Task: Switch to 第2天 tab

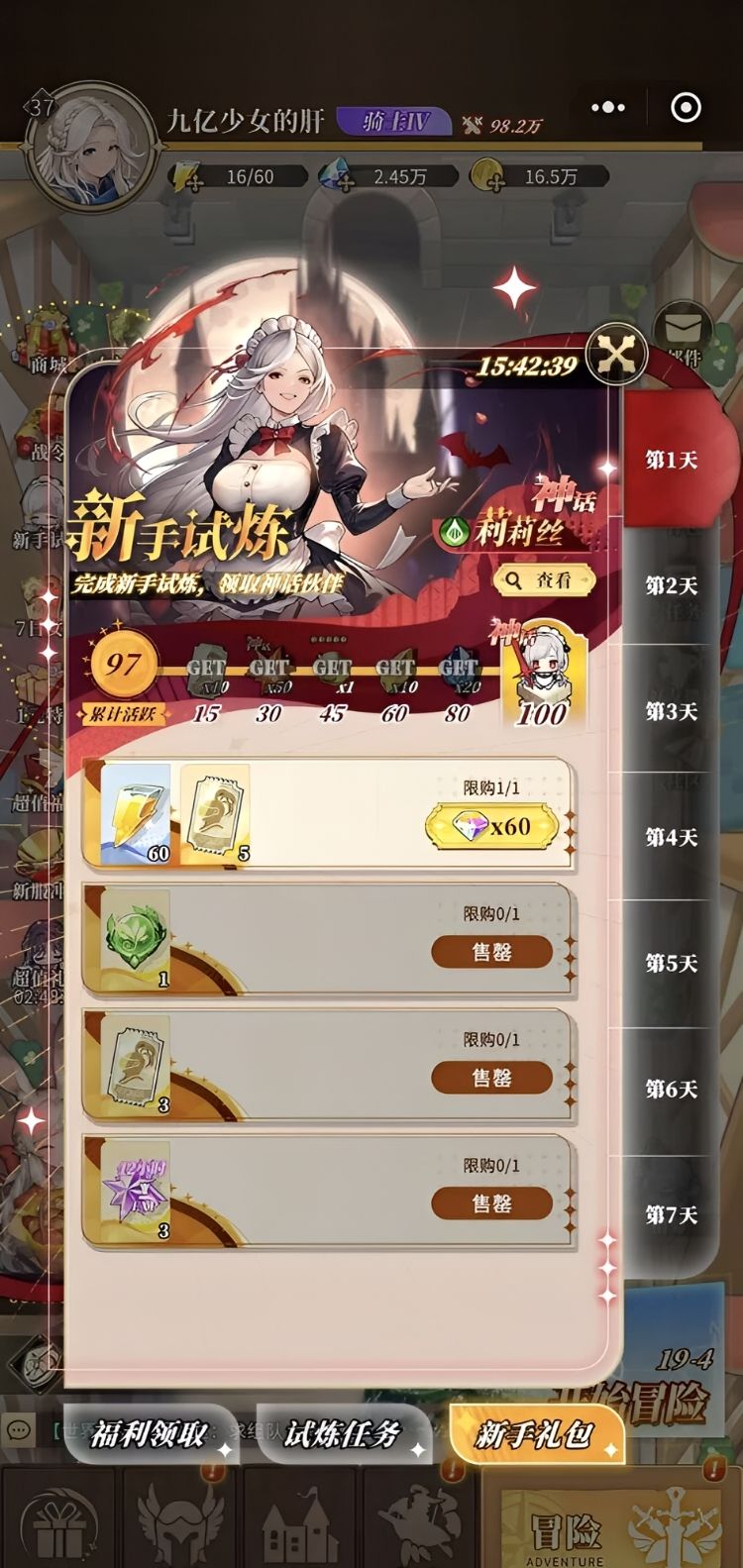Action: pyautogui.click(x=671, y=585)
